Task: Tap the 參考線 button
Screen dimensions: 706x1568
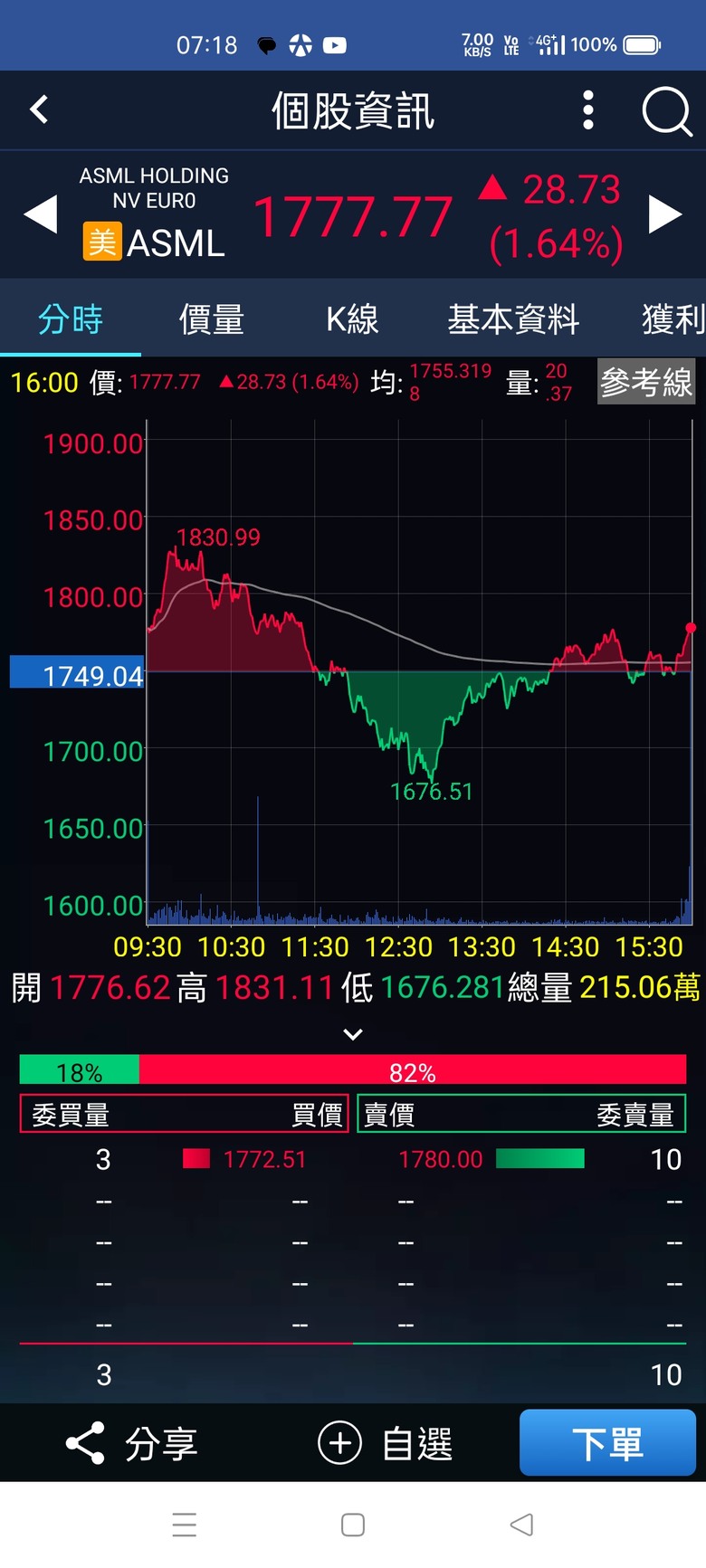Action: (x=646, y=382)
